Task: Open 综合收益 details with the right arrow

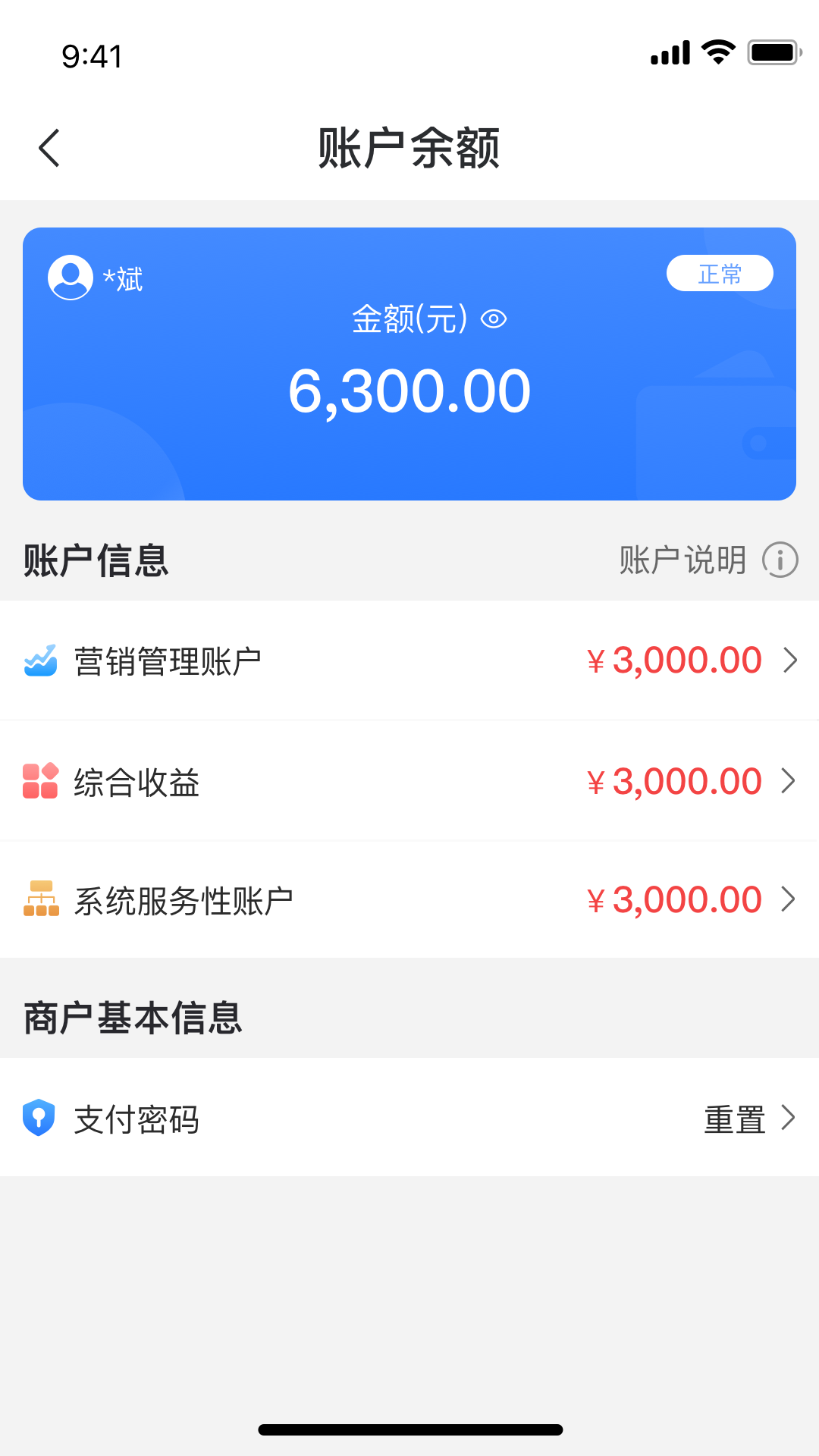Action: [787, 780]
